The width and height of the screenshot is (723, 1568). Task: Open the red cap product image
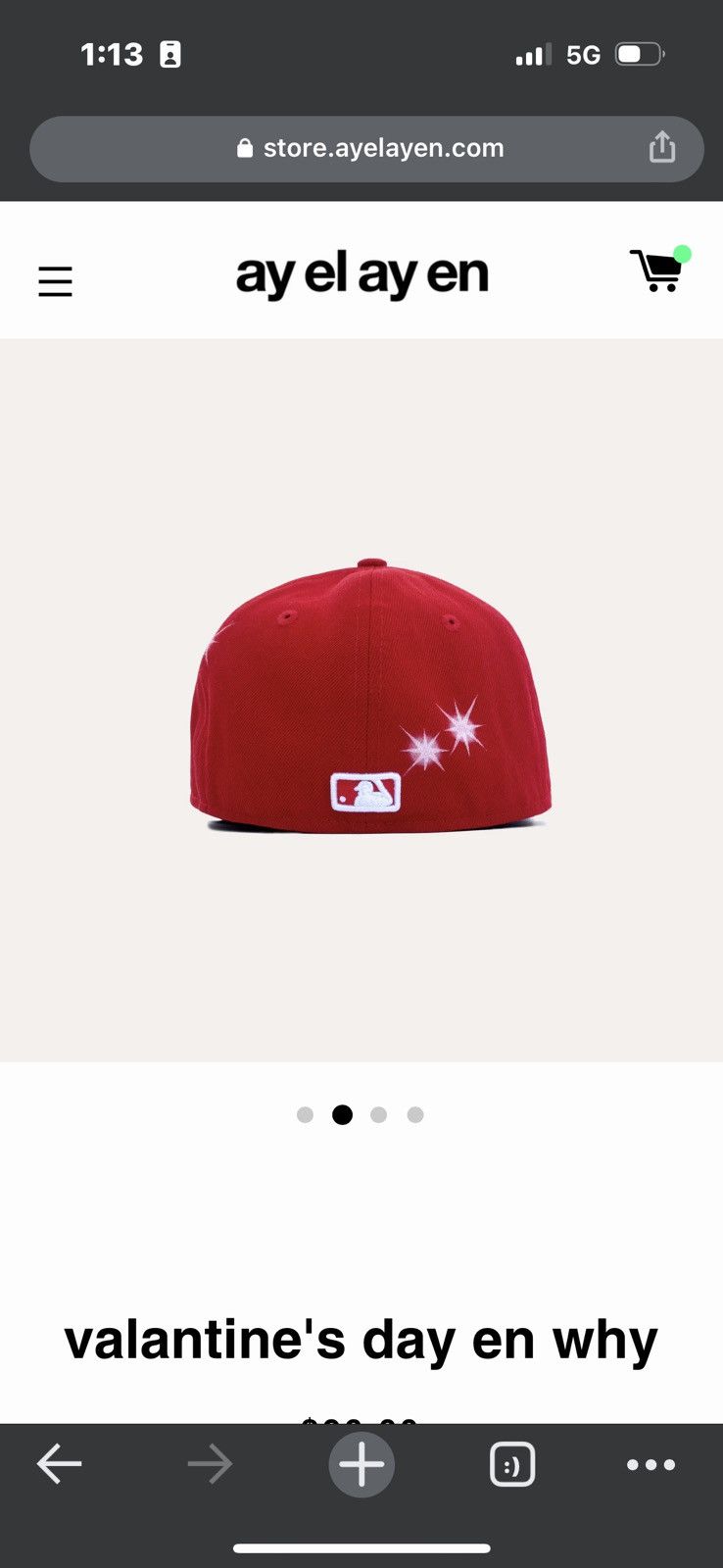point(370,697)
